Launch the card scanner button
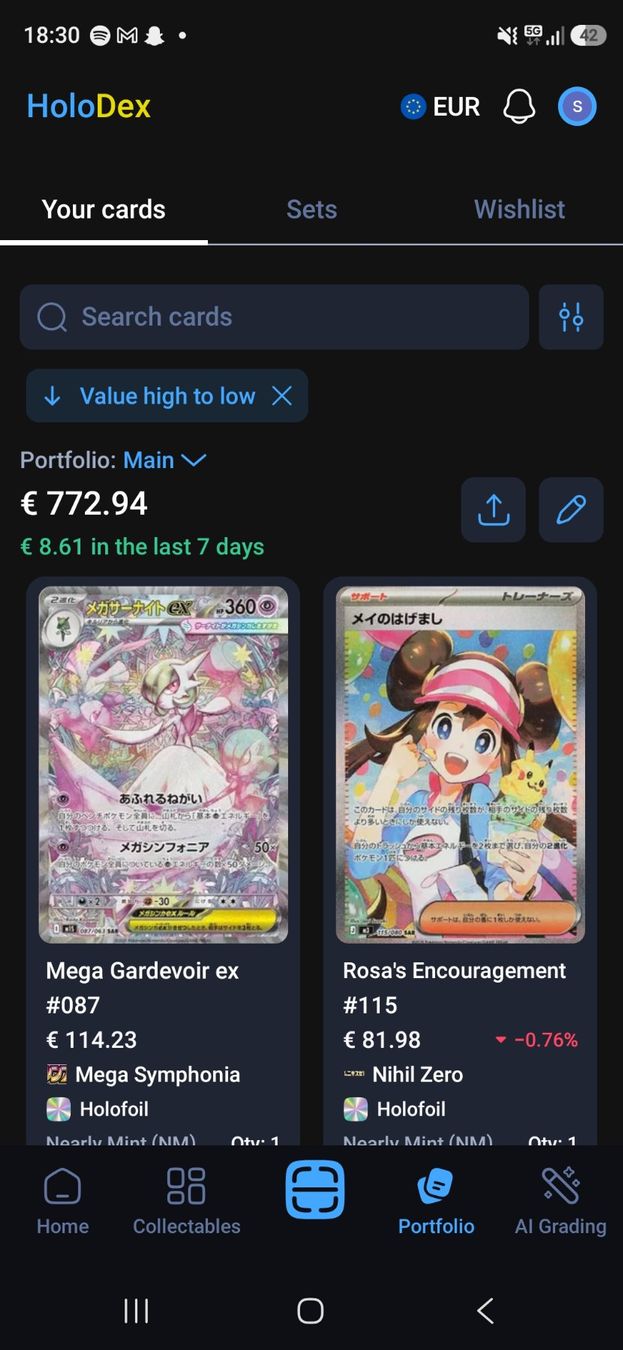Image resolution: width=623 pixels, height=1350 pixels. [x=315, y=1190]
